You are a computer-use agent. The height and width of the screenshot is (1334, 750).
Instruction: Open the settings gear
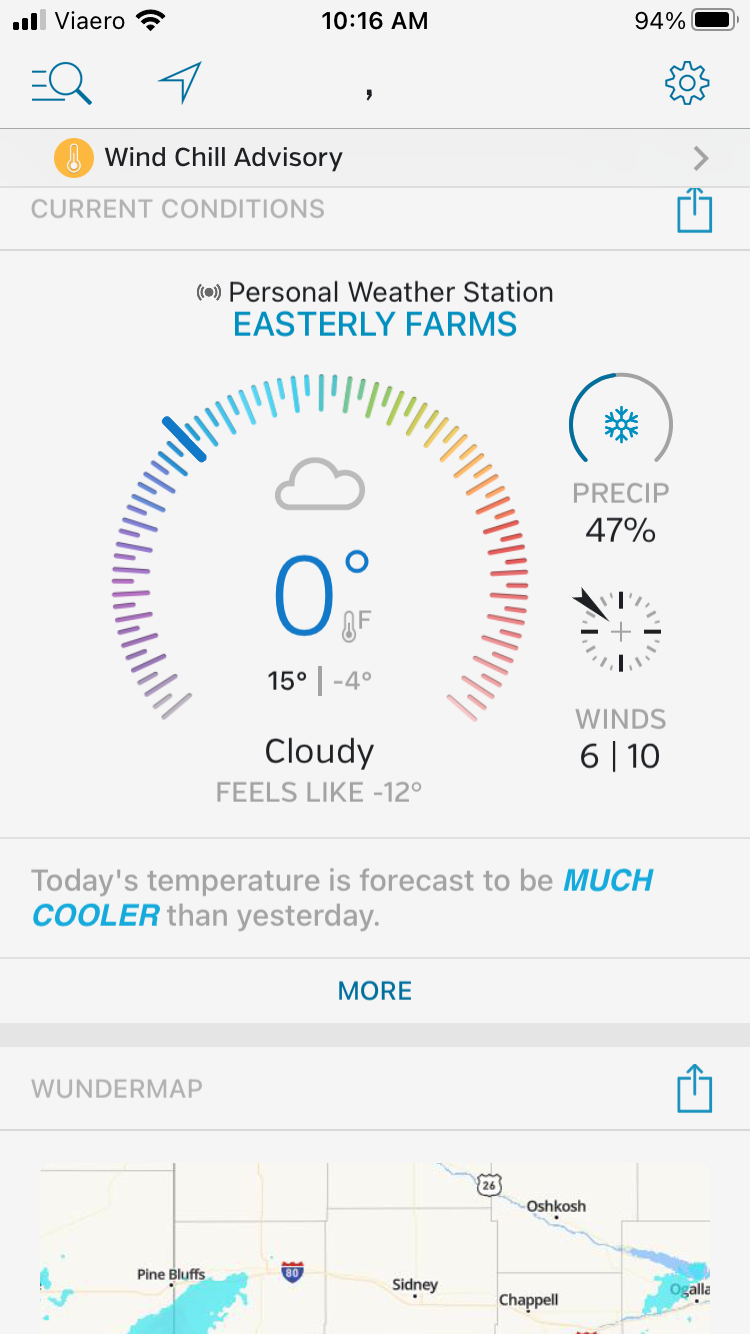[687, 84]
